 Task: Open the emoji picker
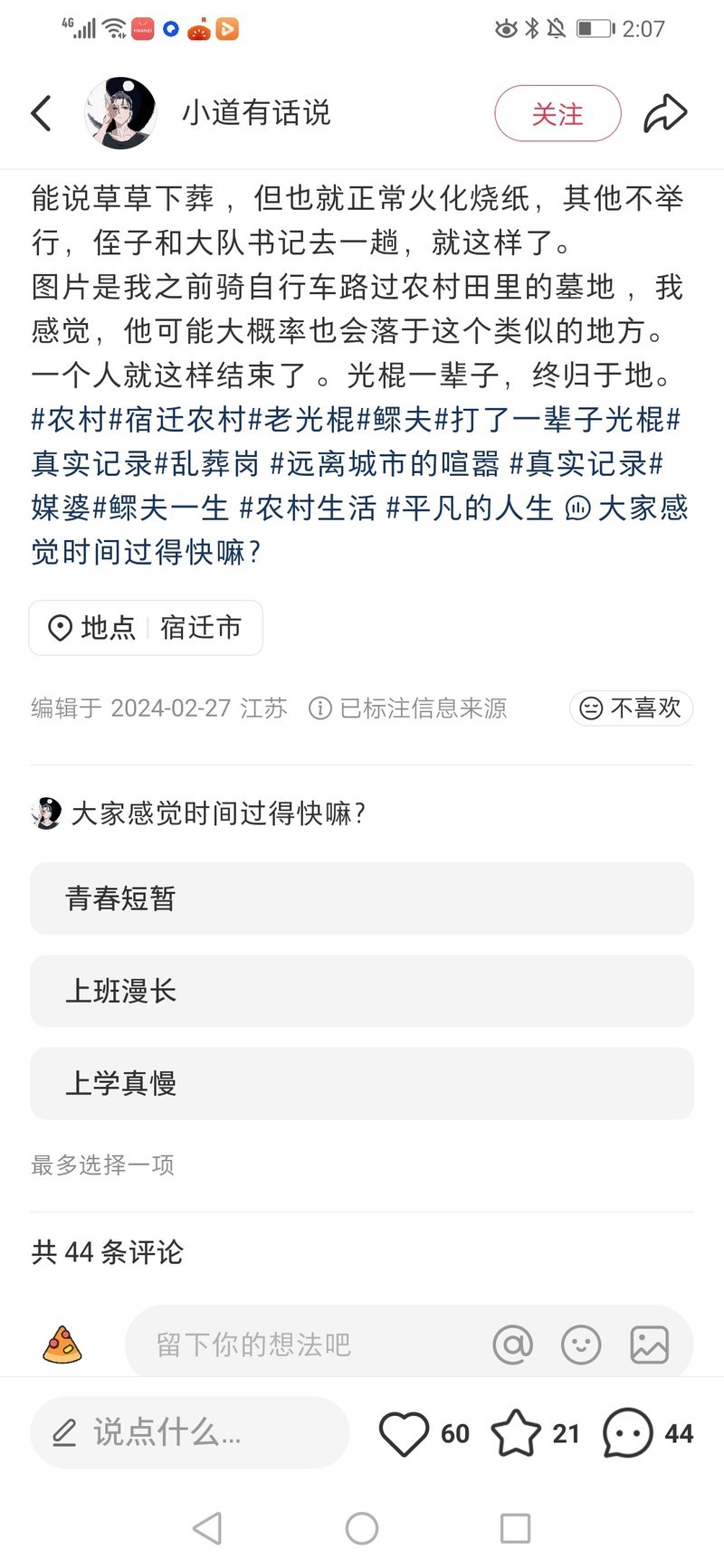click(x=581, y=1345)
